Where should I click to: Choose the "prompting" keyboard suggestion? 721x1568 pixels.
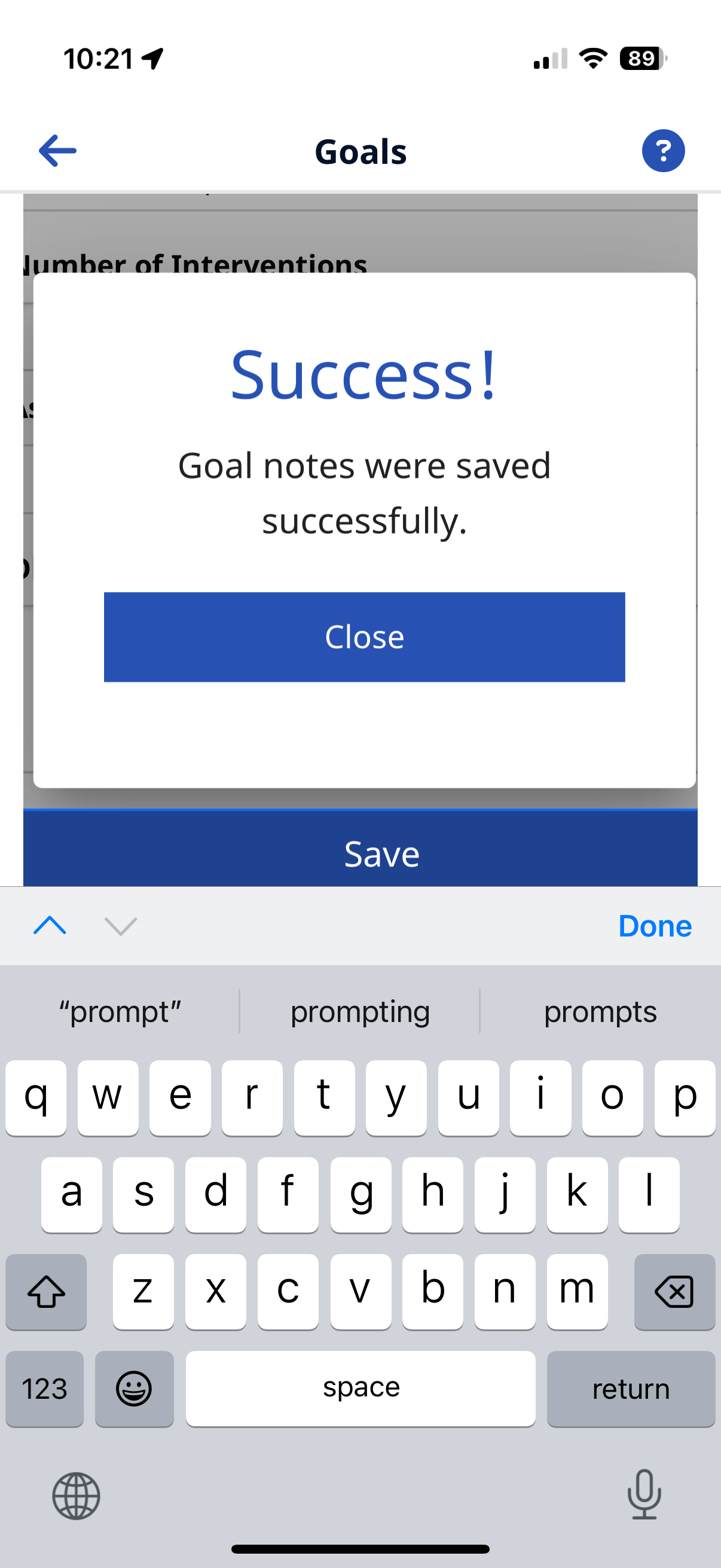pos(360,1012)
